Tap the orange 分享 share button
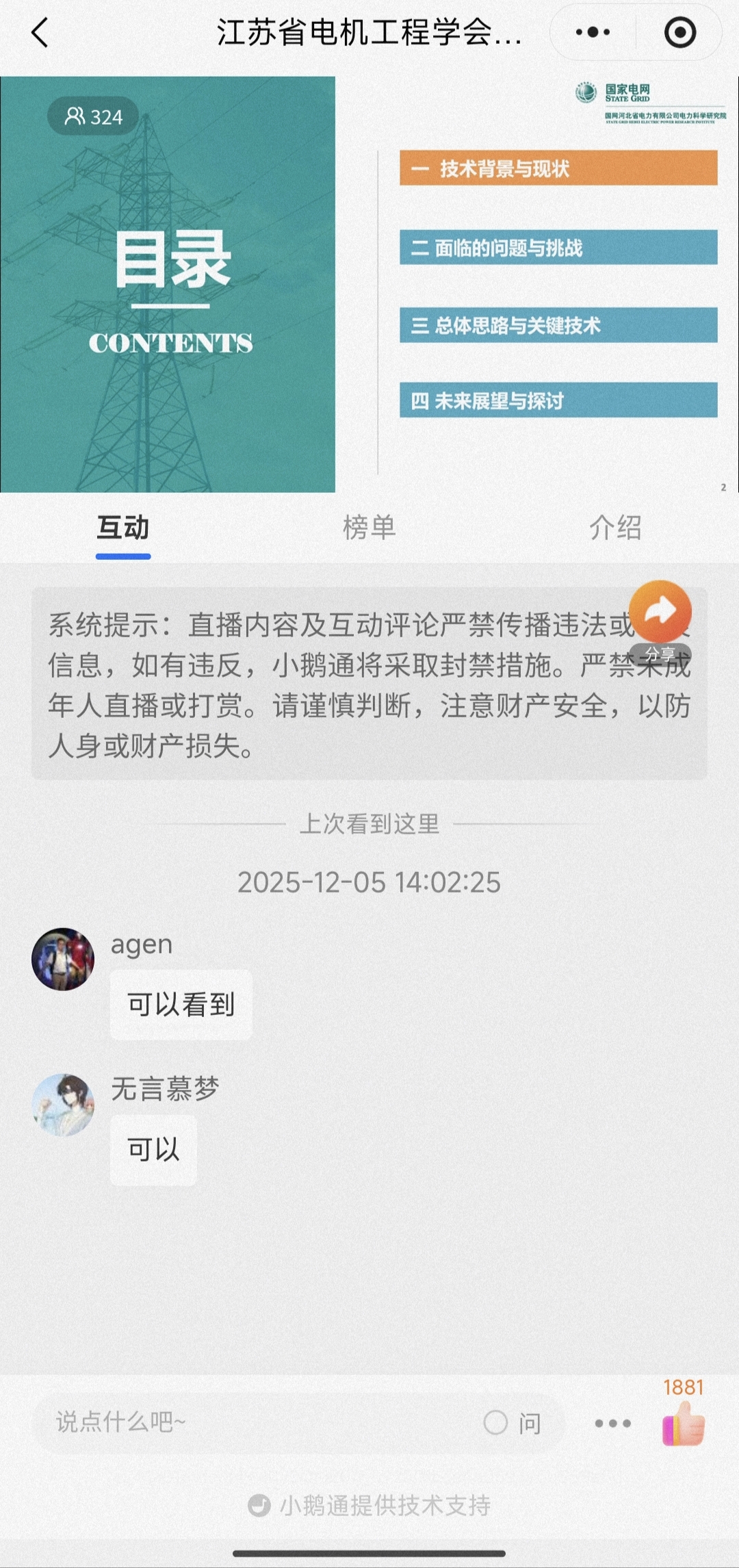Screen dimensions: 739x1568 tap(660, 612)
